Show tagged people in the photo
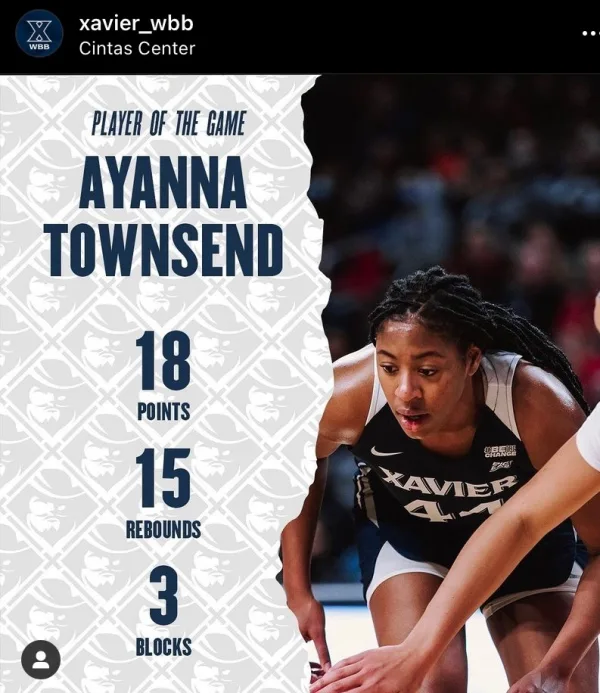Screen dimensions: 600x693 [41, 659]
